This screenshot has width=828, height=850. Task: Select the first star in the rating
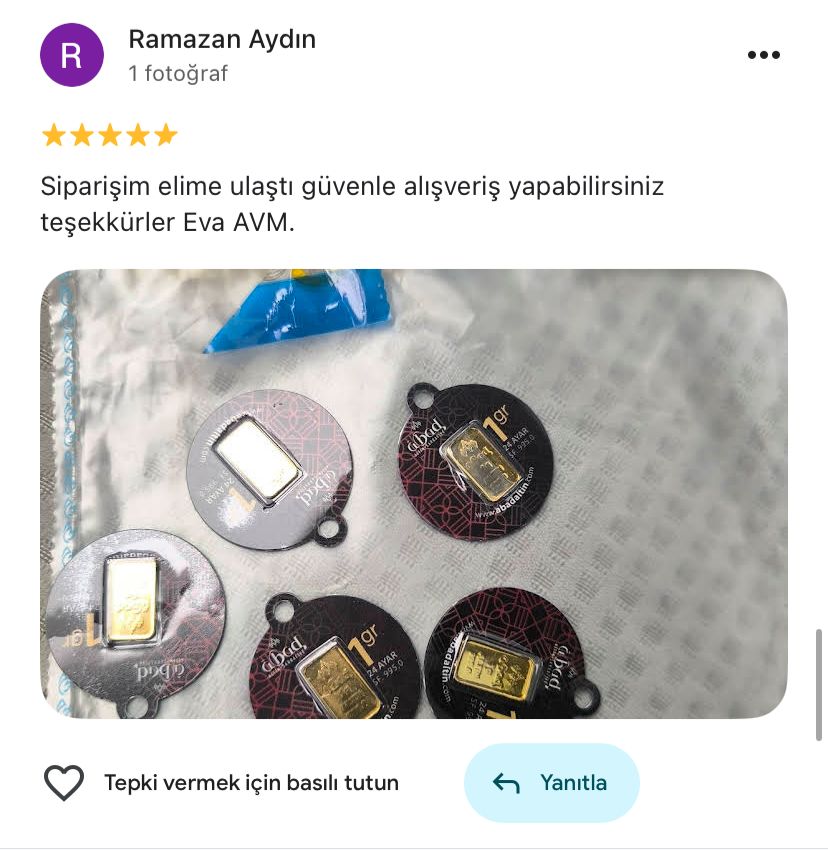[52, 133]
